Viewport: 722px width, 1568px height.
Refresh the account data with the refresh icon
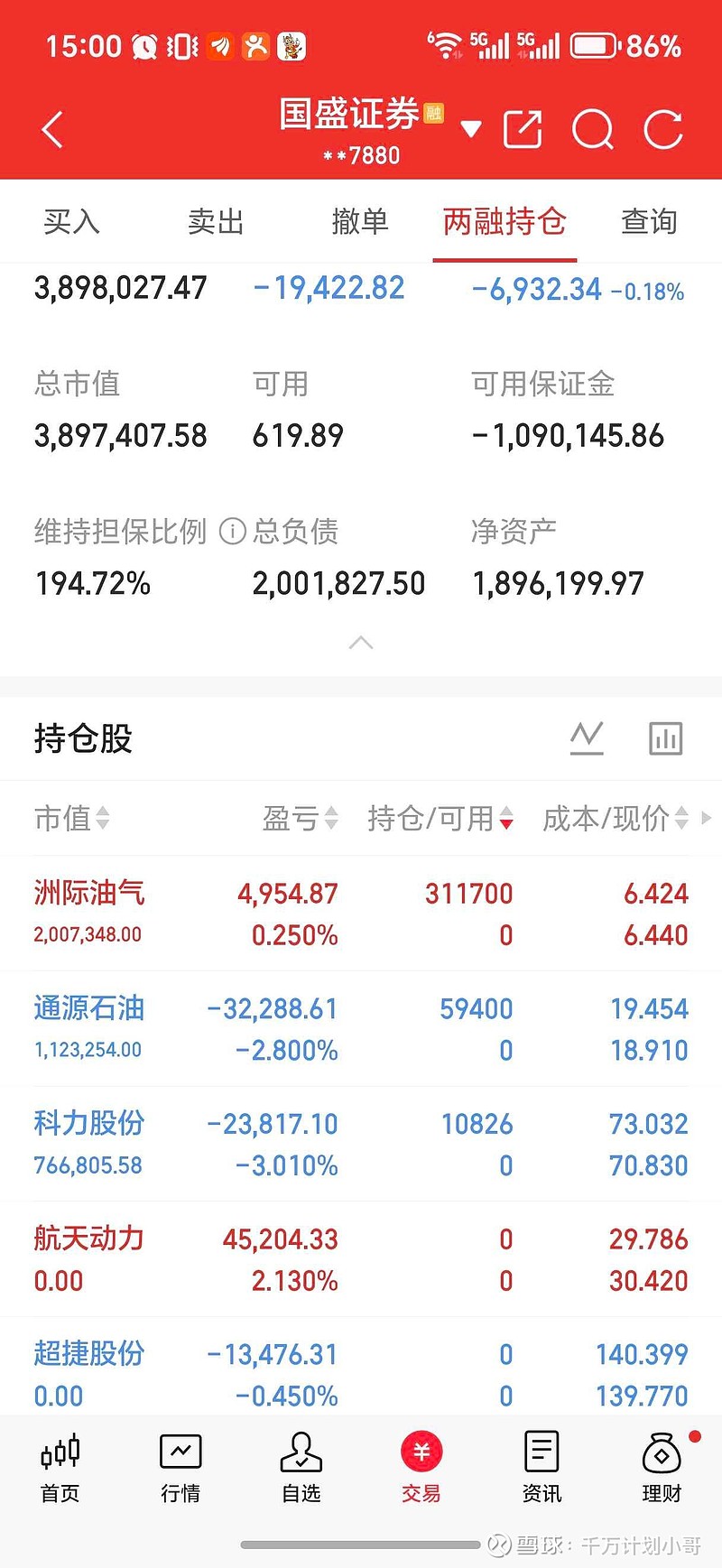point(665,130)
